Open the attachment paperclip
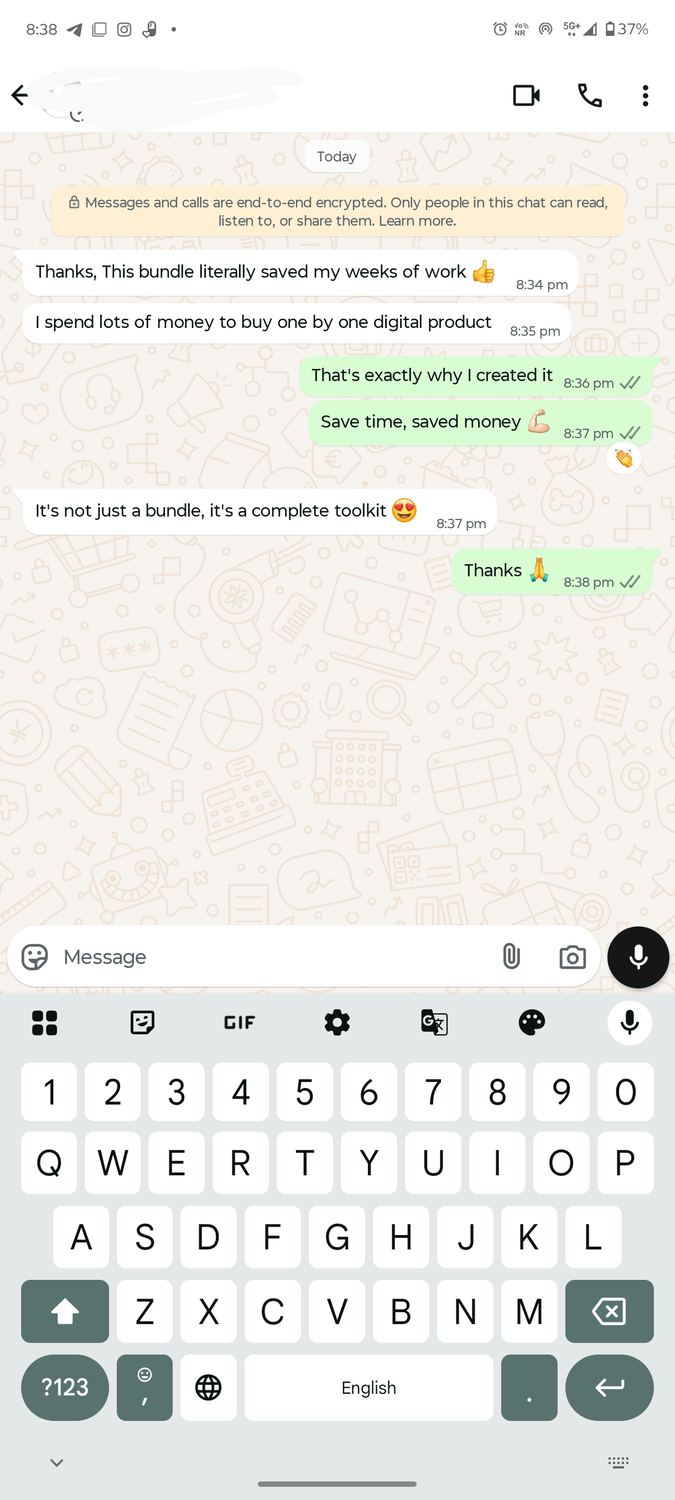Viewport: 675px width, 1500px height. point(511,957)
